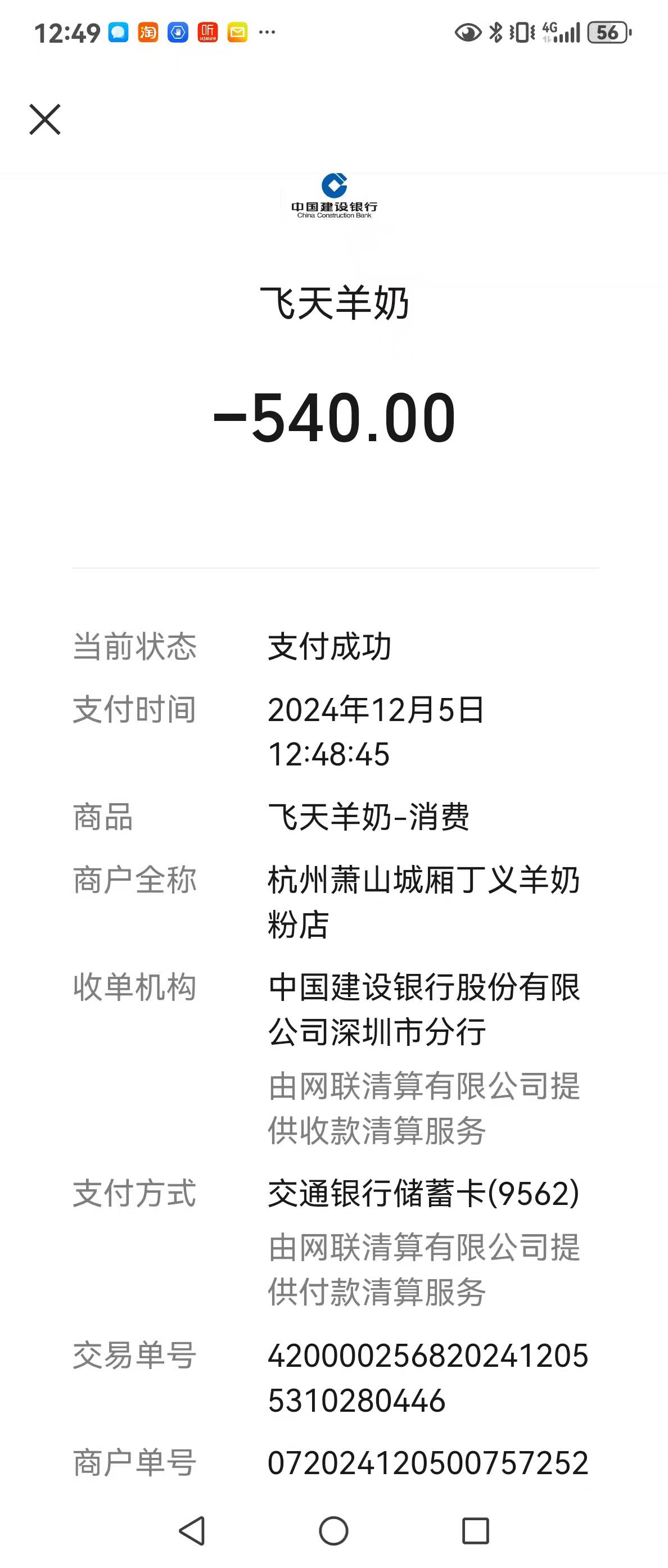Close the payment details page

click(45, 119)
